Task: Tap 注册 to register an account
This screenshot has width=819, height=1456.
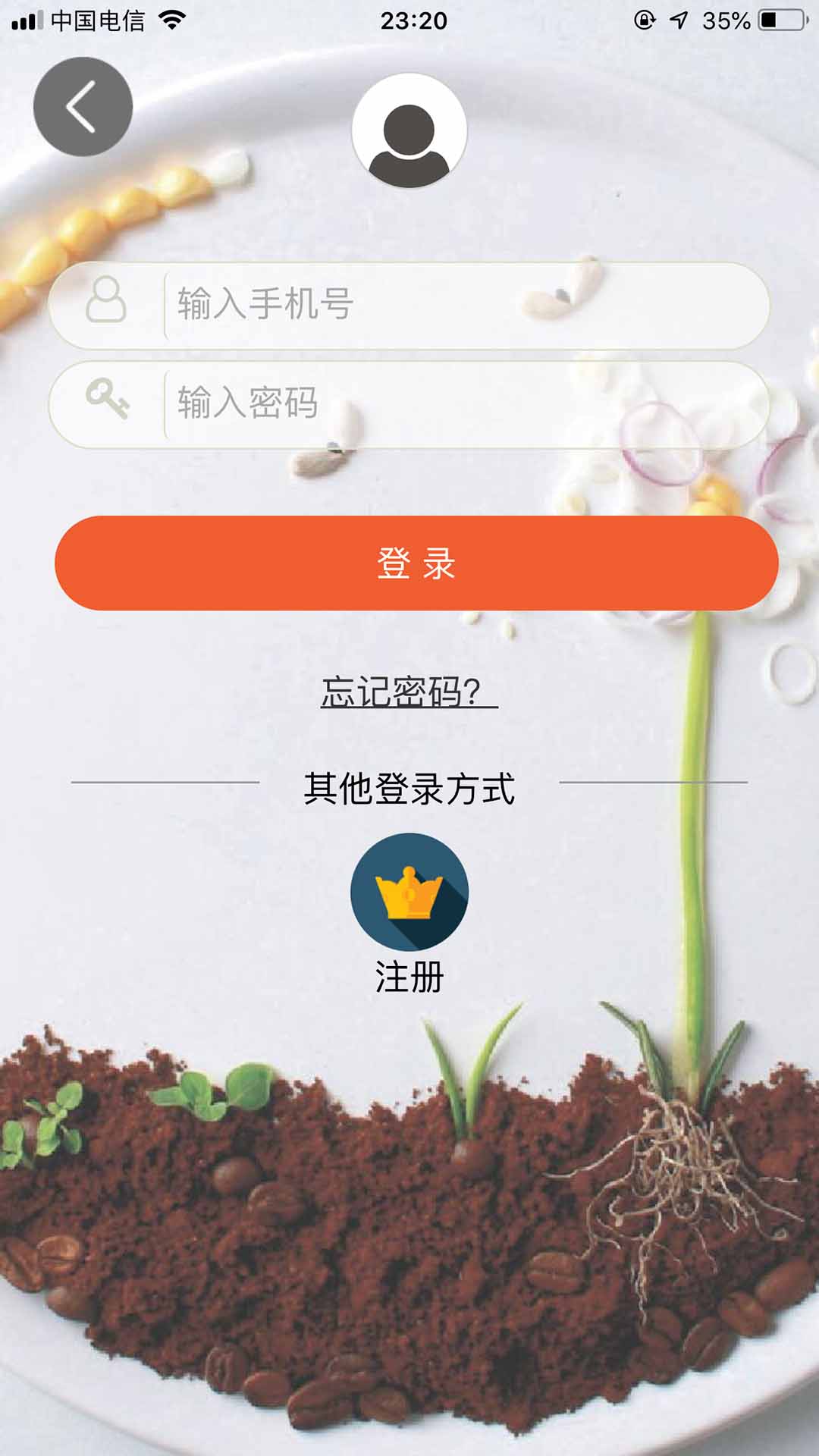Action: [x=409, y=974]
